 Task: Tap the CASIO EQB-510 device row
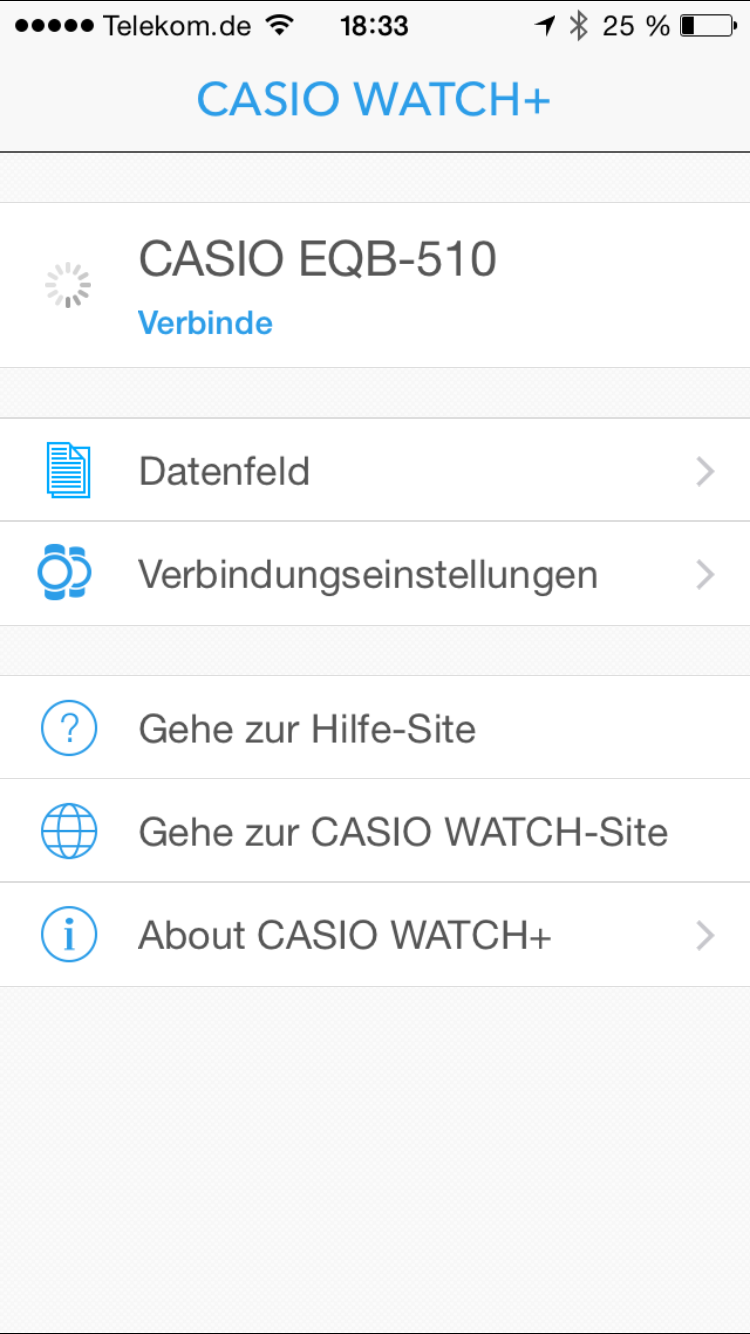(375, 285)
